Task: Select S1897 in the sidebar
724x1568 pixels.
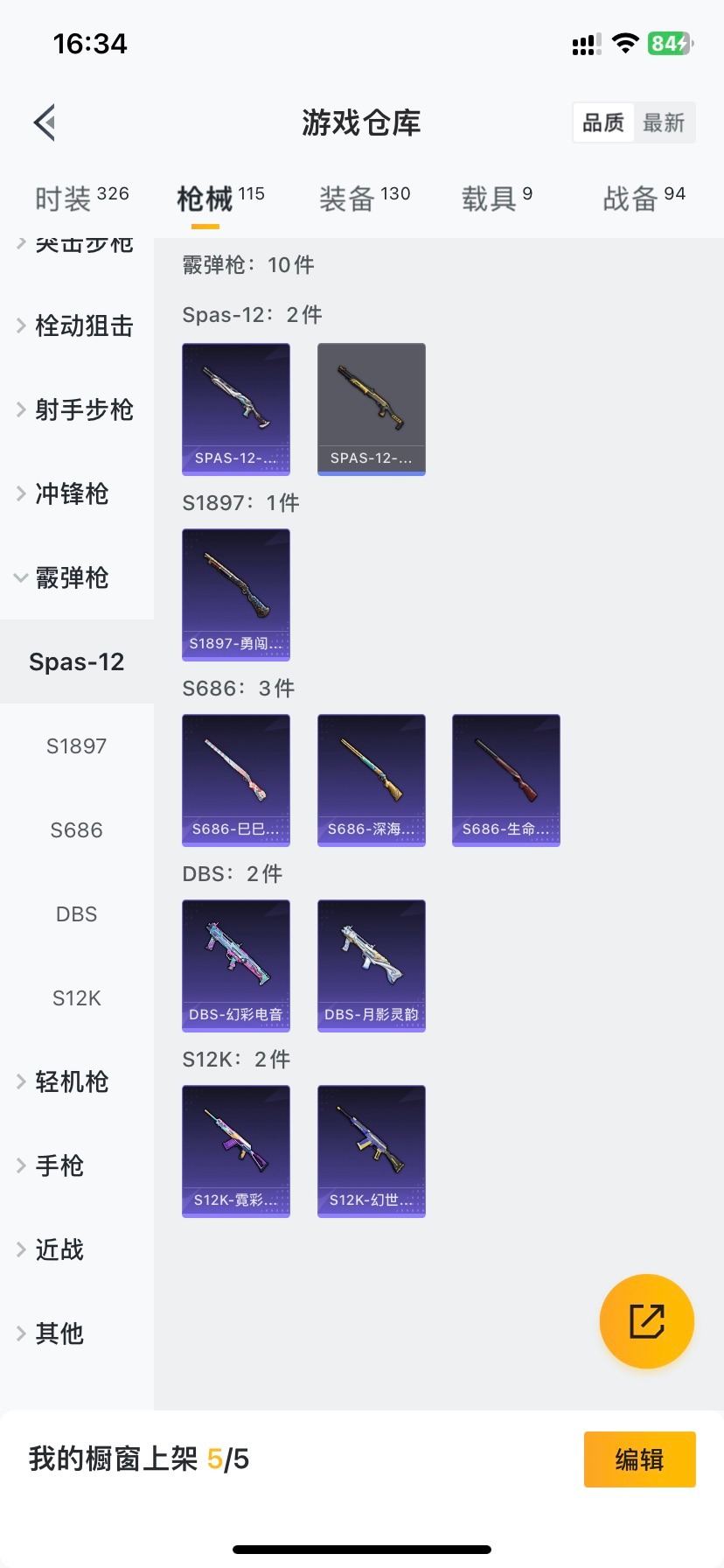Action: coord(77,745)
